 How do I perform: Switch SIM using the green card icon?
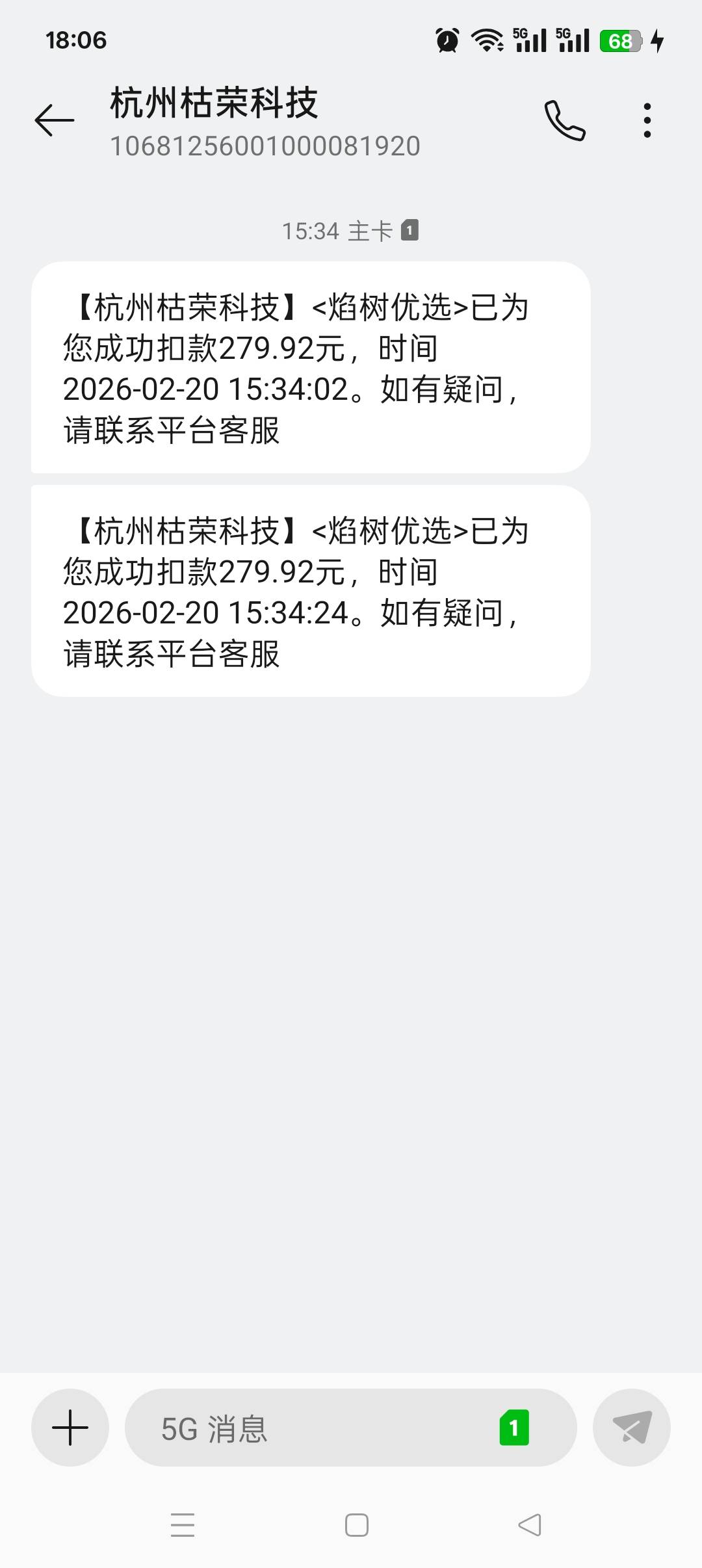coord(514,1428)
